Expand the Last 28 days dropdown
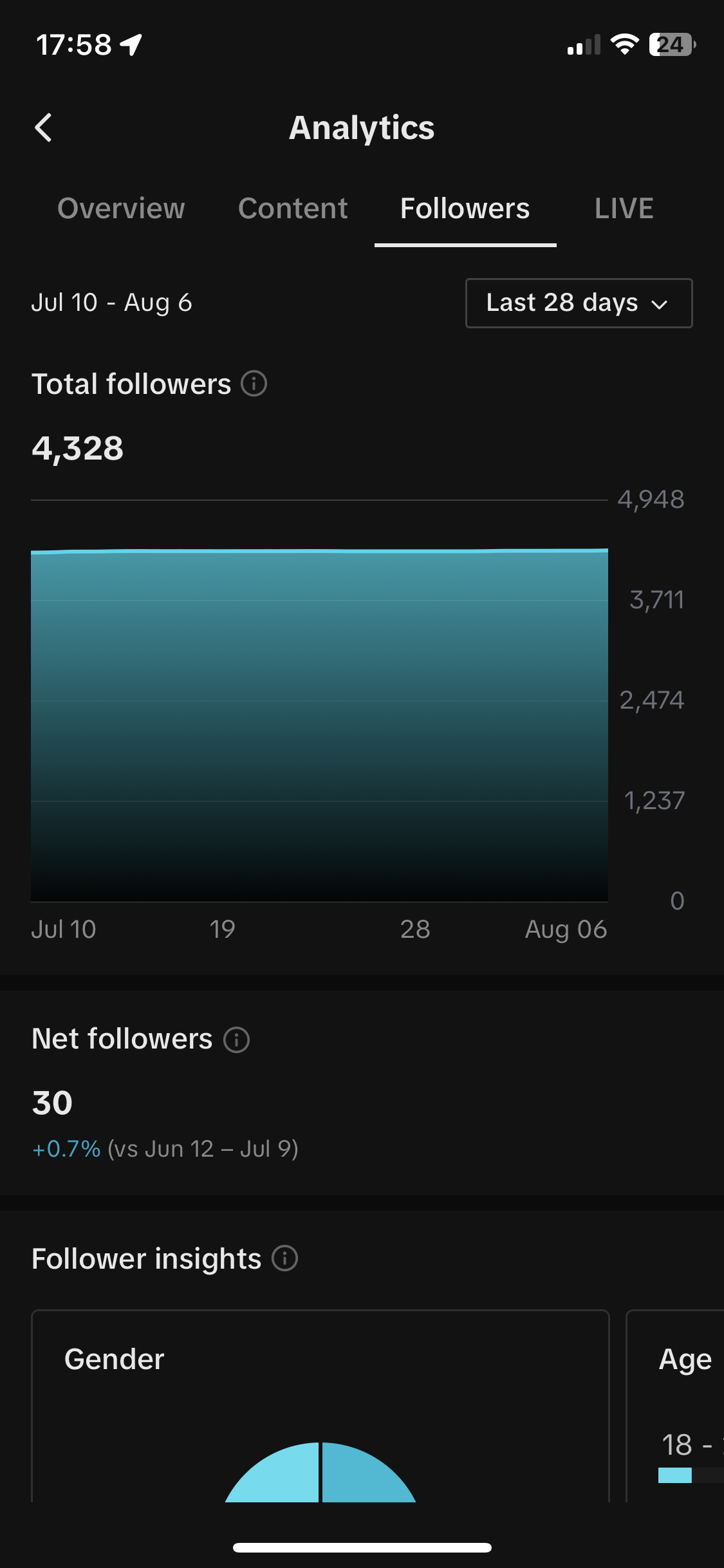Screen dimensions: 724x1568 (579, 303)
